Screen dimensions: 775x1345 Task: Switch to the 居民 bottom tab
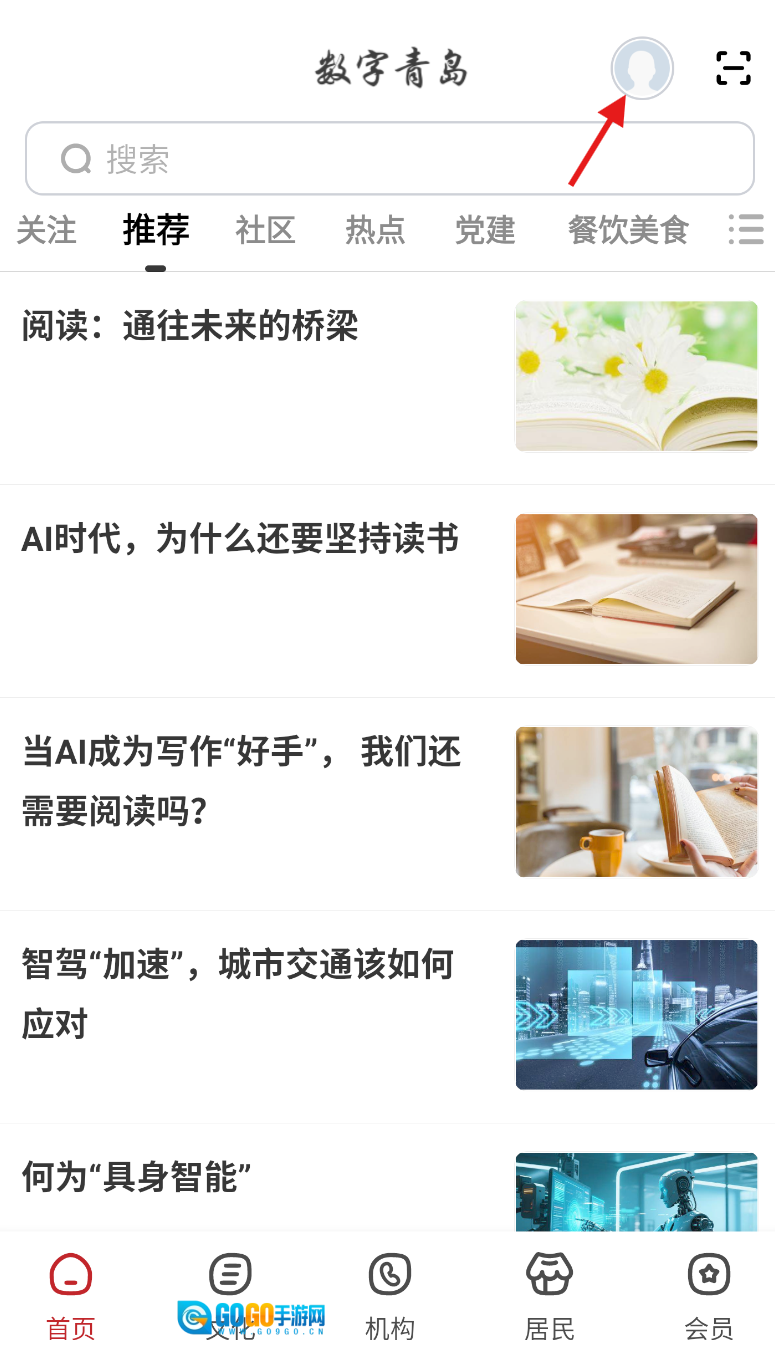[x=549, y=1296]
